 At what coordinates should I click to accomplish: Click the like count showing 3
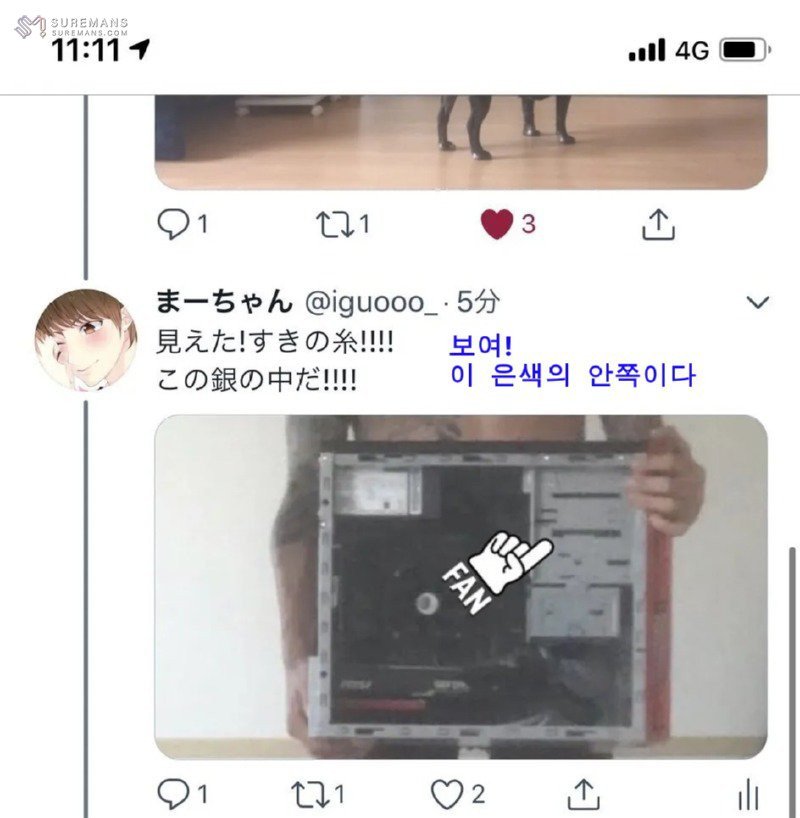click(528, 222)
